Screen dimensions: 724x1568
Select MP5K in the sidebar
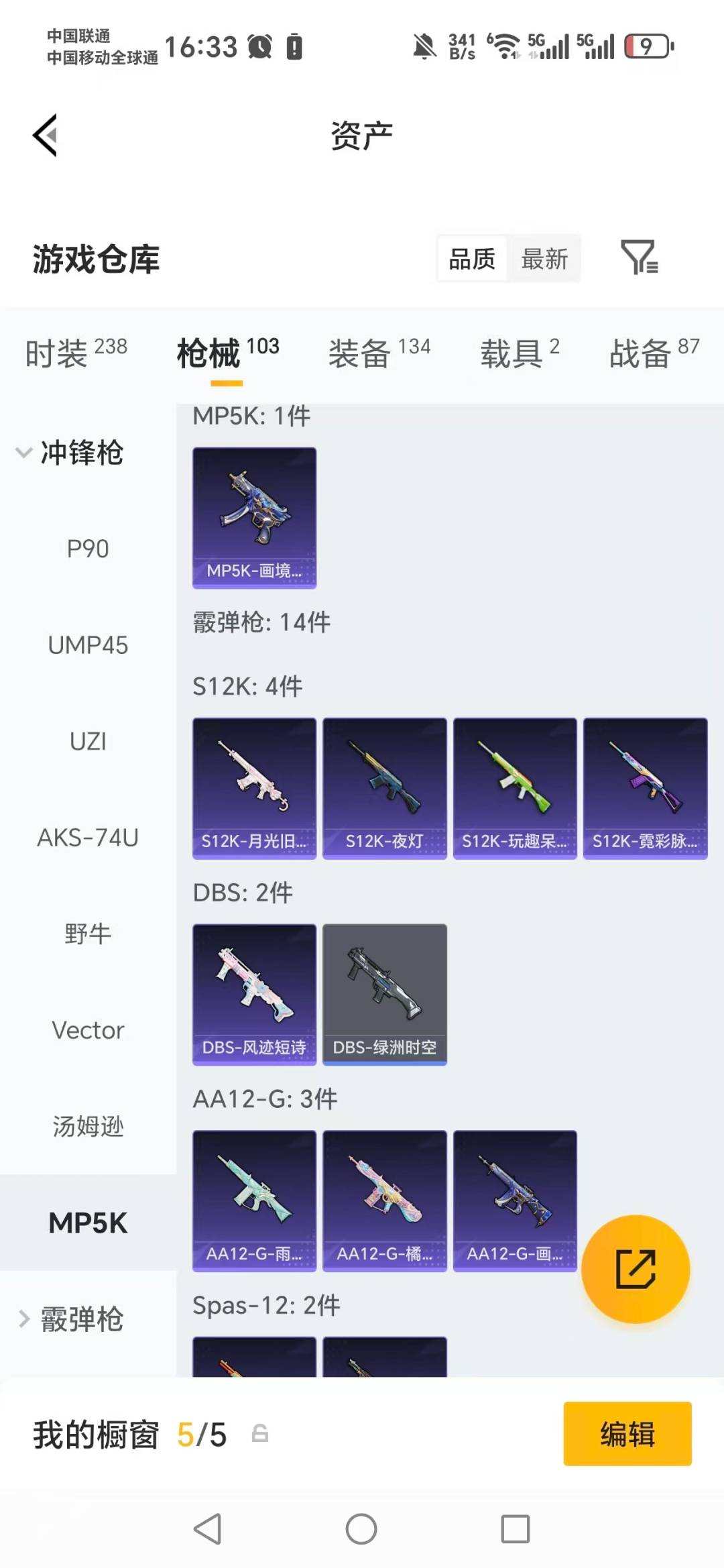(88, 1223)
